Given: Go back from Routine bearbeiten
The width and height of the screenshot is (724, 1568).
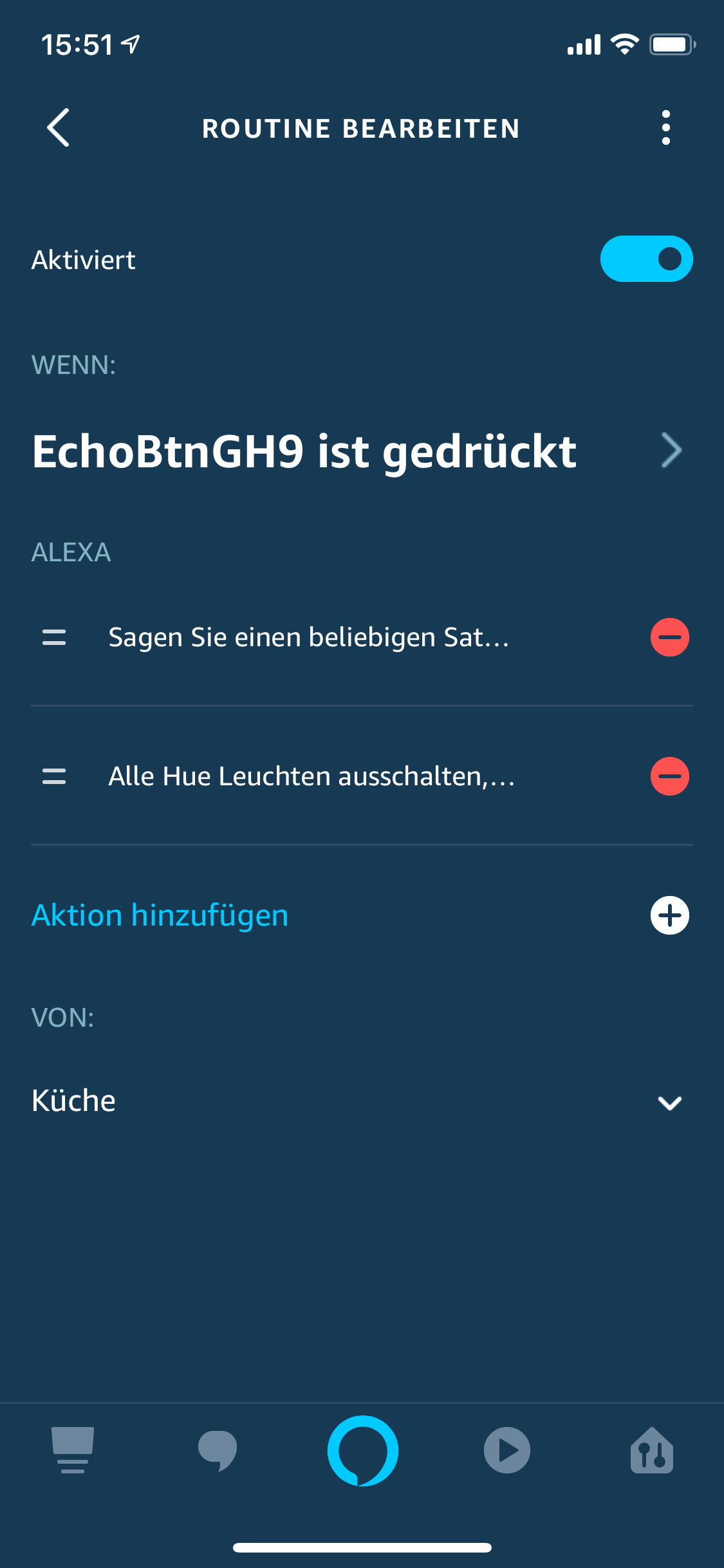Looking at the screenshot, I should (59, 128).
